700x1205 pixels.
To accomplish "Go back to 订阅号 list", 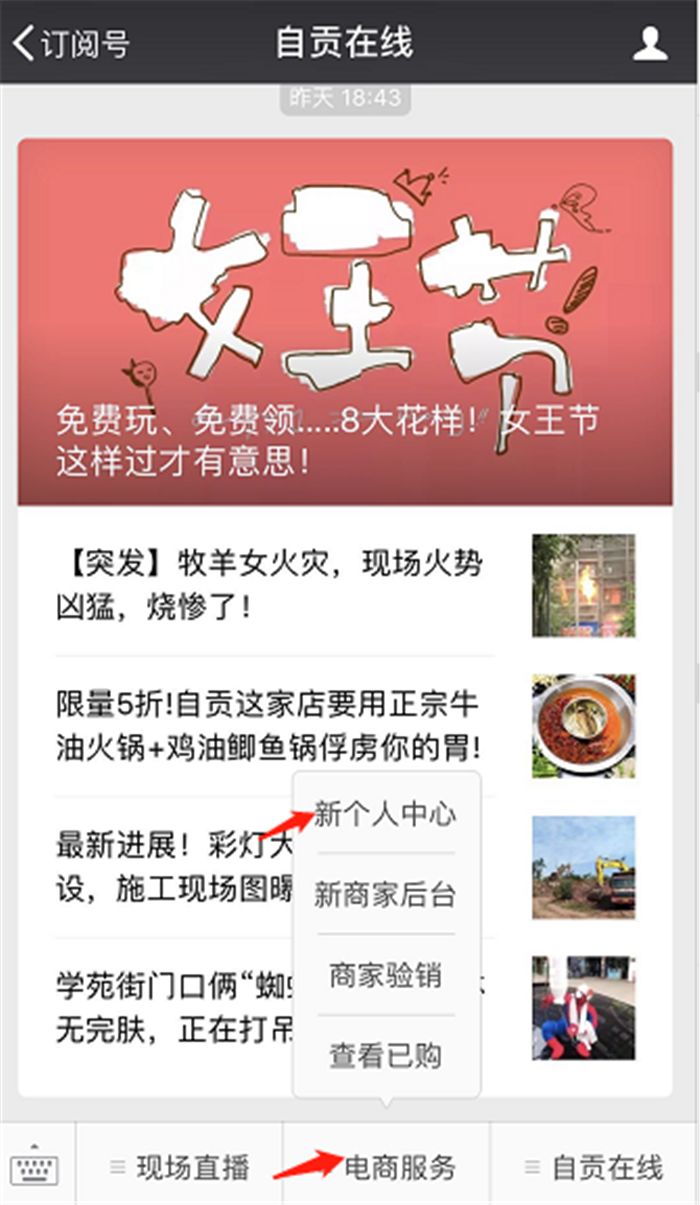I will click(x=70, y=43).
